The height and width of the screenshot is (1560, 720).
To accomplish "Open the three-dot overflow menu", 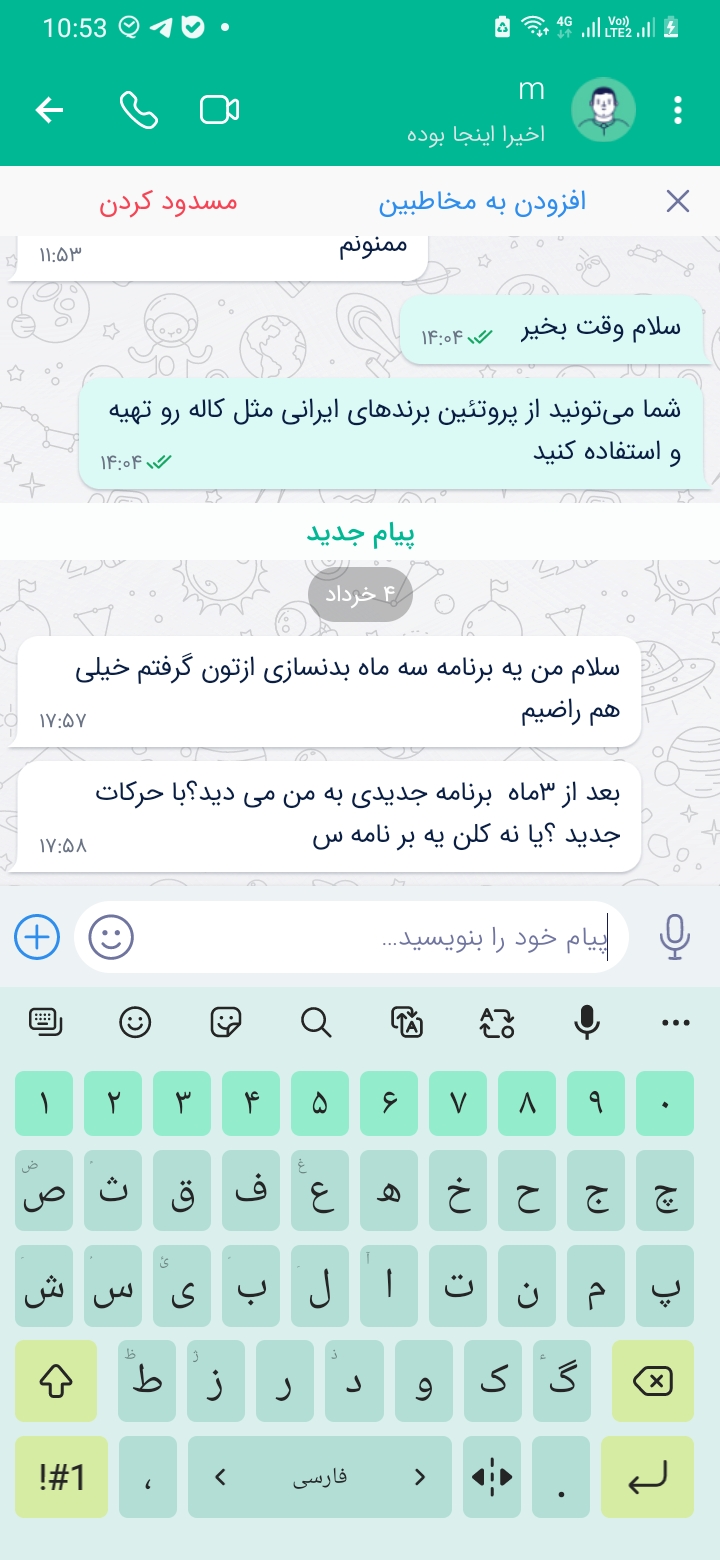I will pos(678,110).
